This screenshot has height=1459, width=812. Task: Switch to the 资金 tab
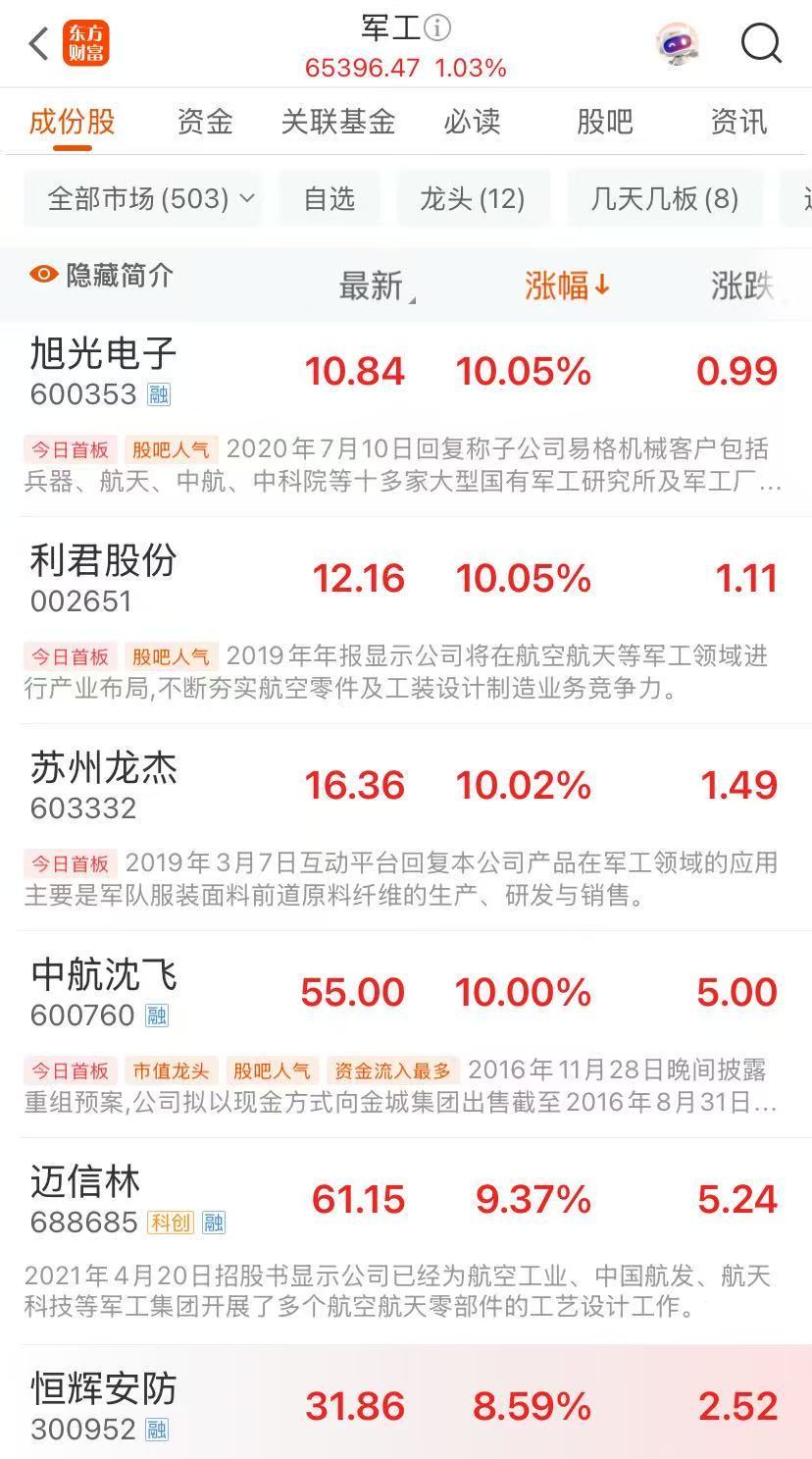pyautogui.click(x=205, y=122)
